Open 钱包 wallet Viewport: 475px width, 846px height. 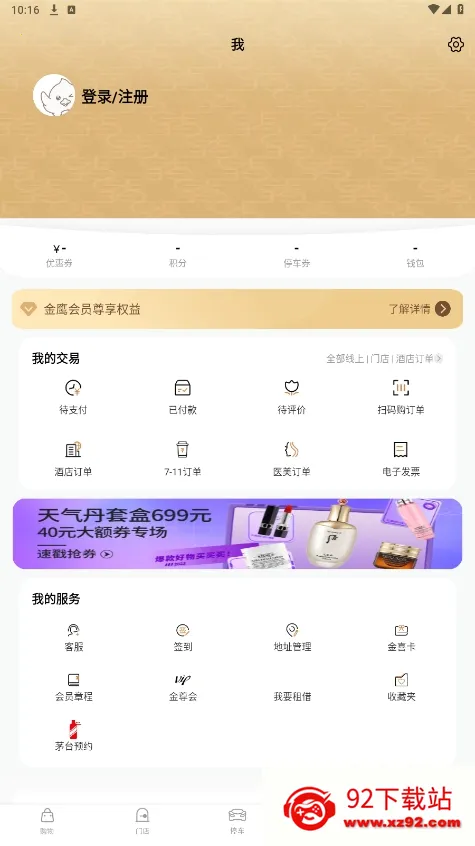click(415, 256)
